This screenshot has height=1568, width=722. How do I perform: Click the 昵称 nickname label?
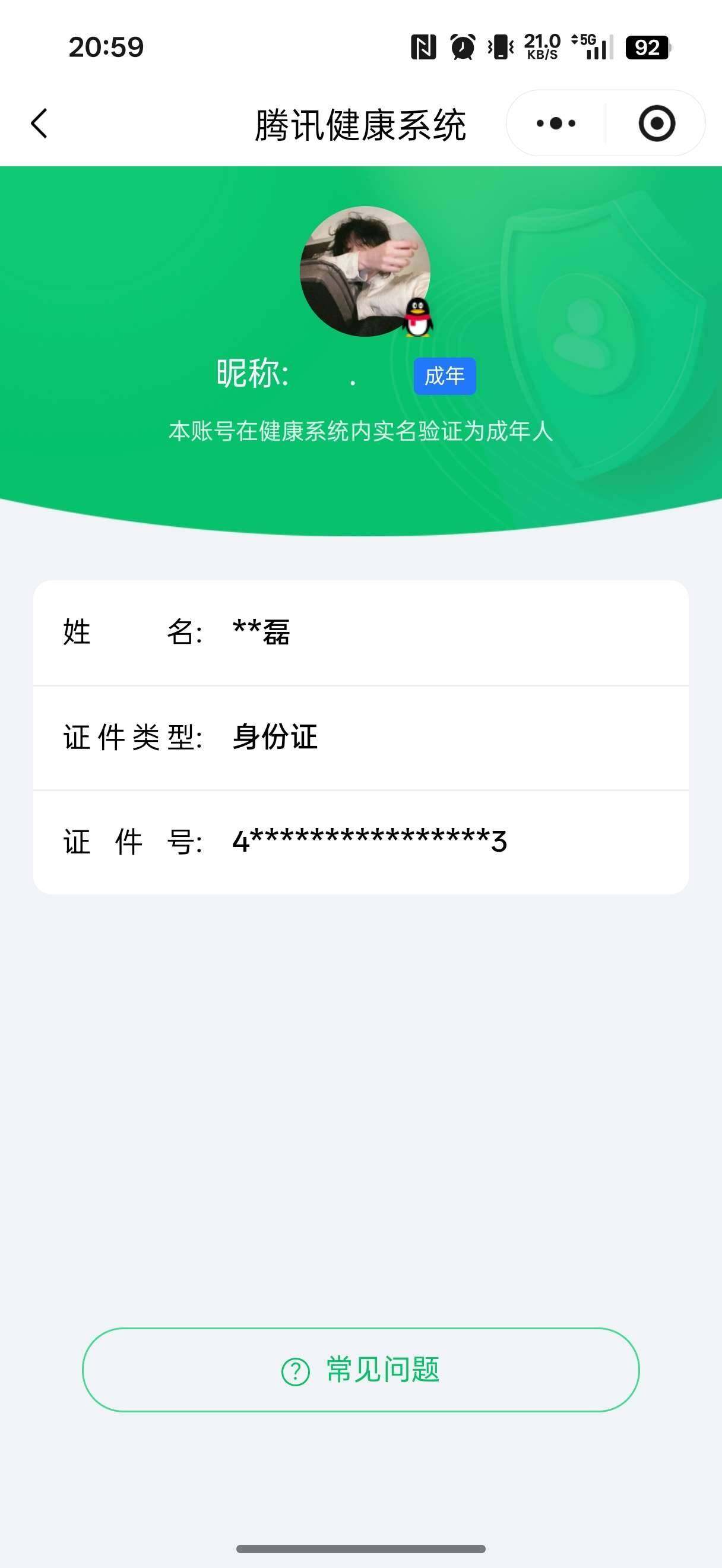point(252,376)
